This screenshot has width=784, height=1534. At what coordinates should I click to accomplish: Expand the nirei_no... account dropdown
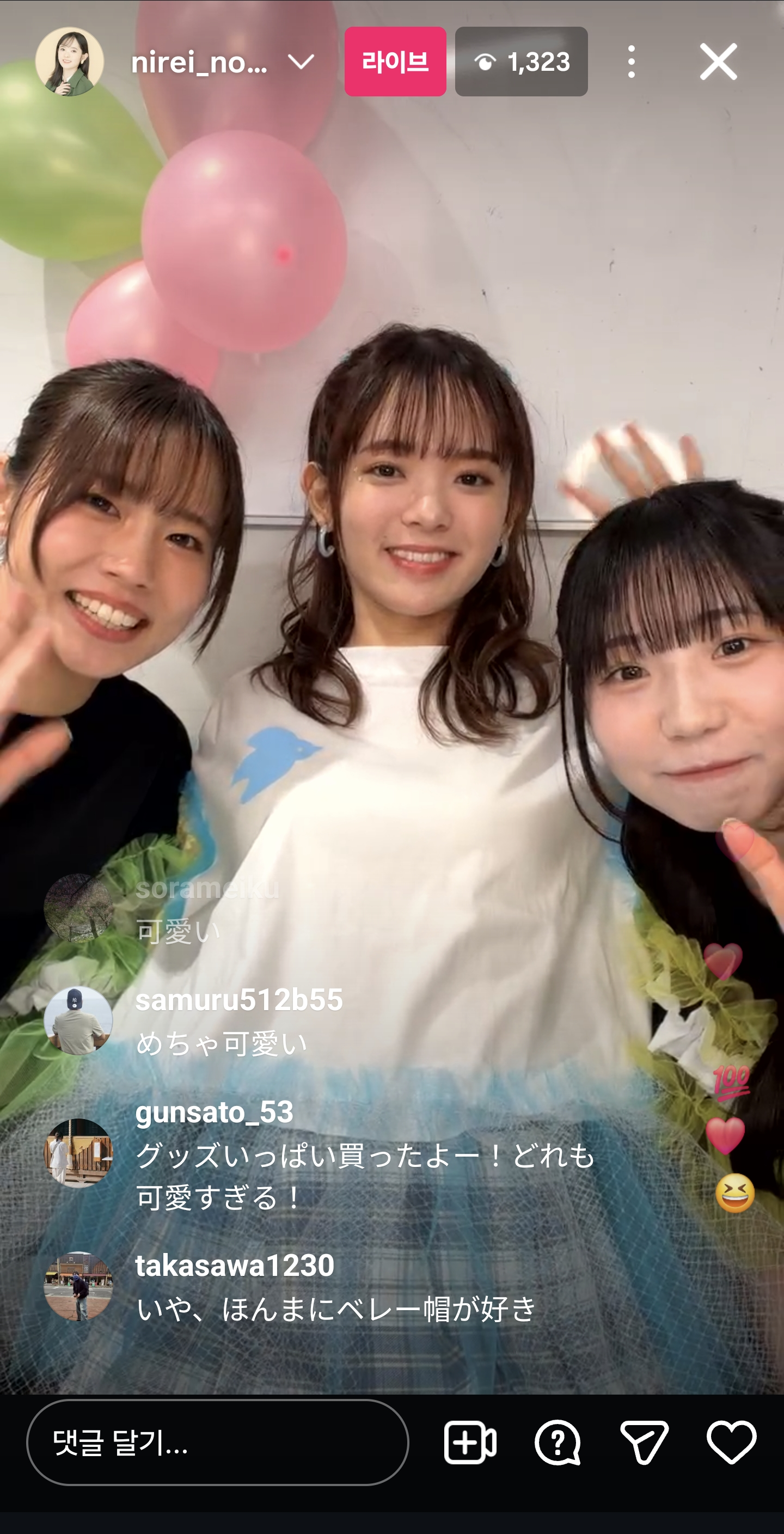pyautogui.click(x=301, y=62)
